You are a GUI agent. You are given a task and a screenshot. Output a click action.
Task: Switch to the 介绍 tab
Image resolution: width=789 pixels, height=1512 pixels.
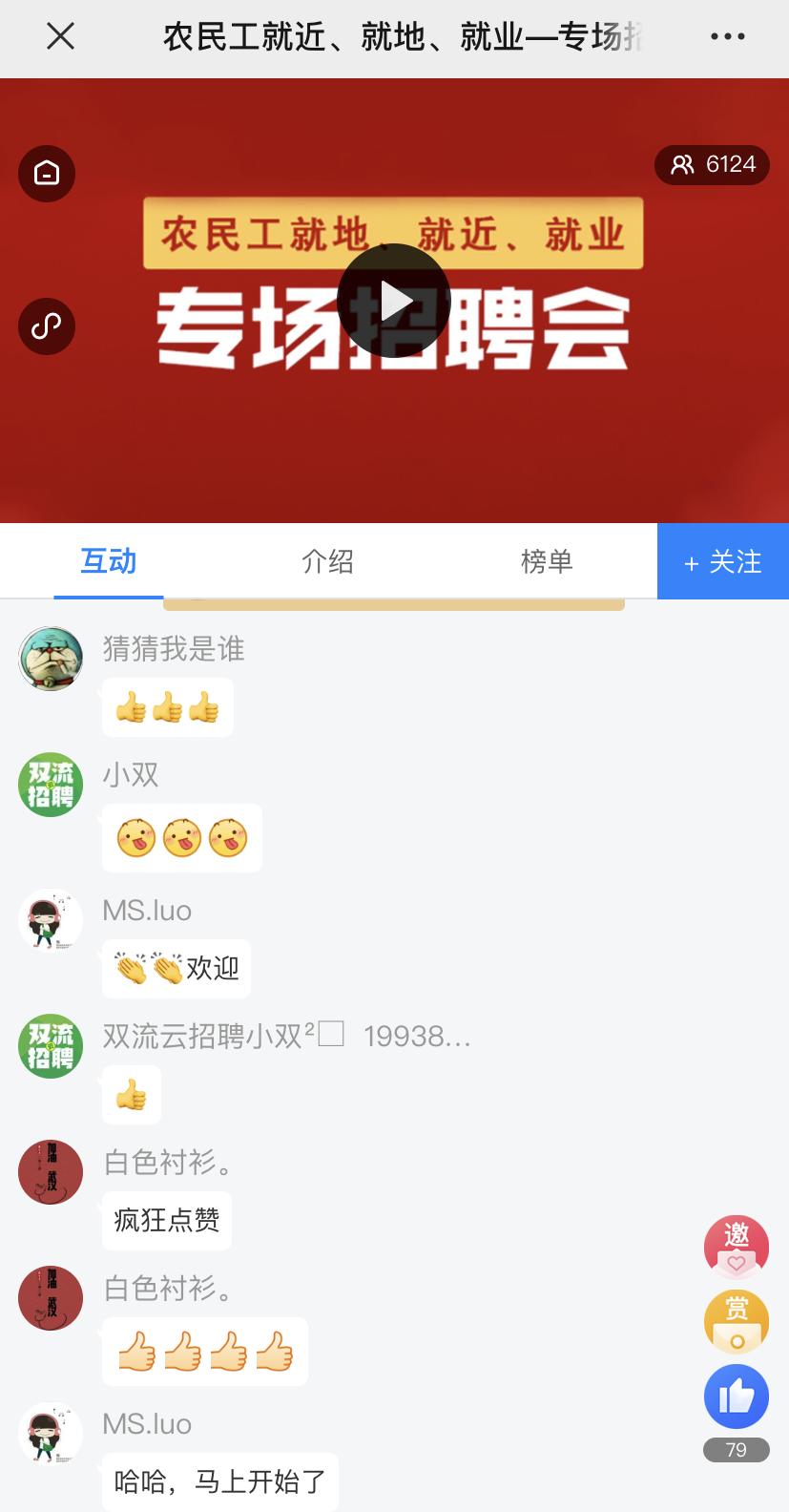pyautogui.click(x=328, y=561)
